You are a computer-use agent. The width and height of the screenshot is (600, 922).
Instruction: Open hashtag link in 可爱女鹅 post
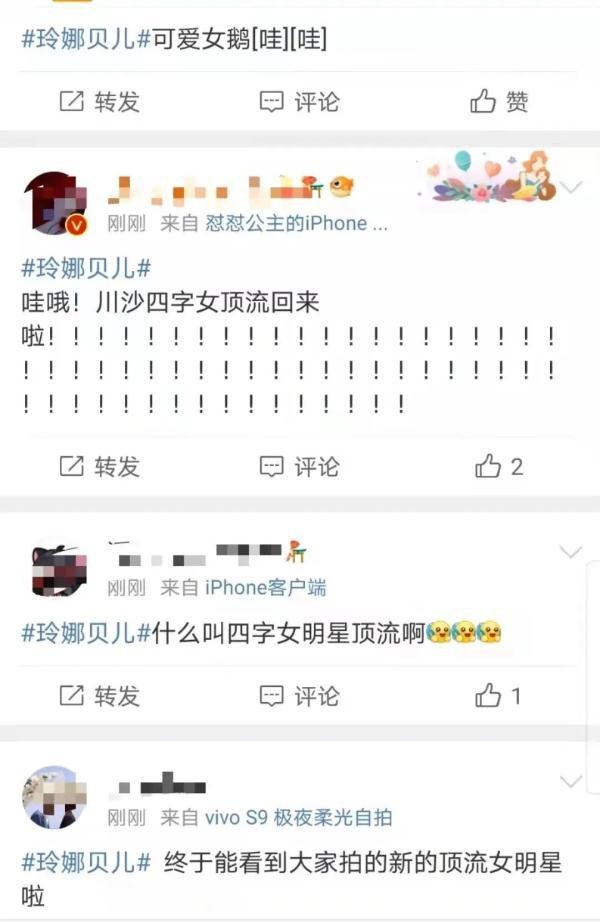click(x=86, y=39)
